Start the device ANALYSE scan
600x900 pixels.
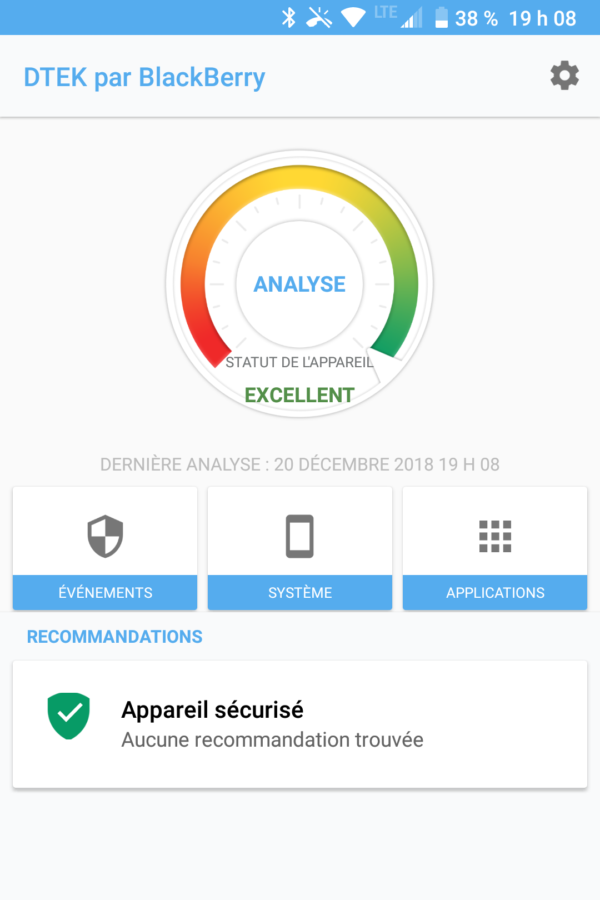pyautogui.click(x=299, y=285)
